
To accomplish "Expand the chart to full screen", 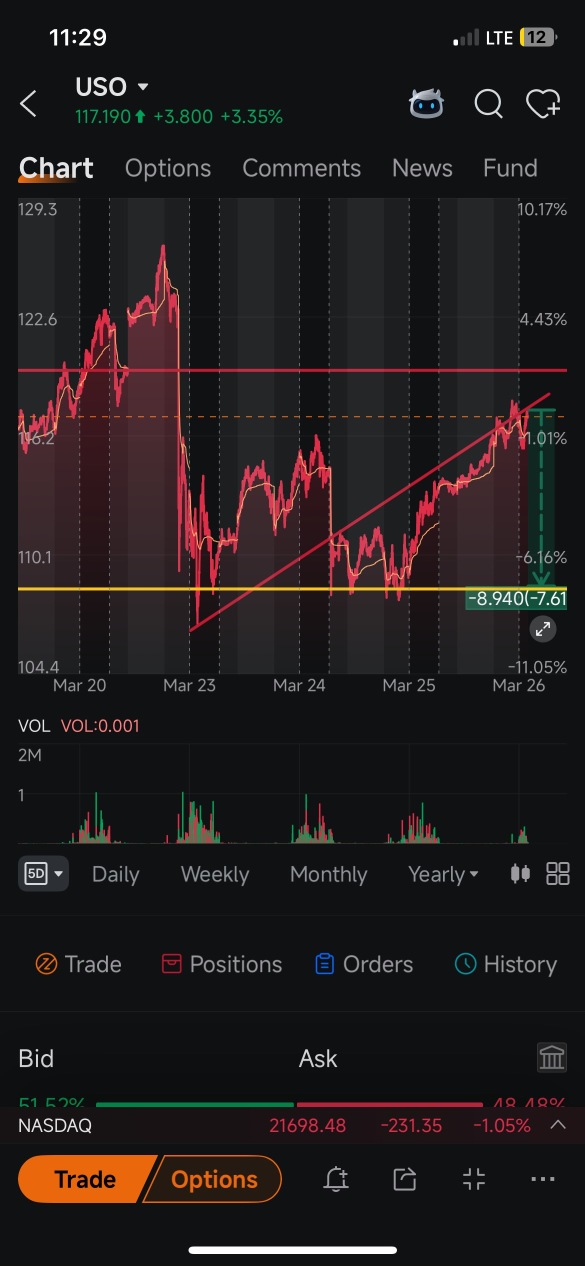I will point(542,629).
